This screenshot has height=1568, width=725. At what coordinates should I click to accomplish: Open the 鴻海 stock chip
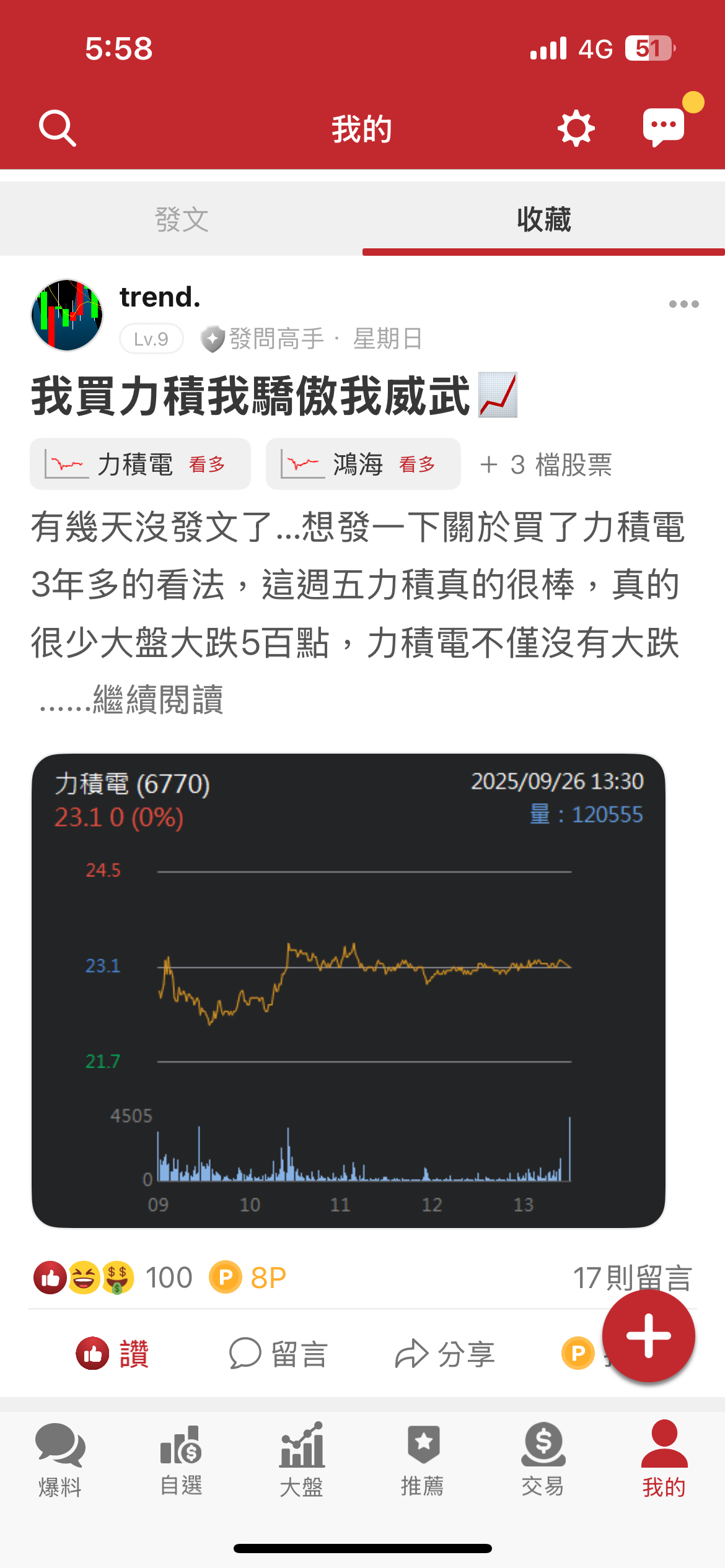point(363,464)
